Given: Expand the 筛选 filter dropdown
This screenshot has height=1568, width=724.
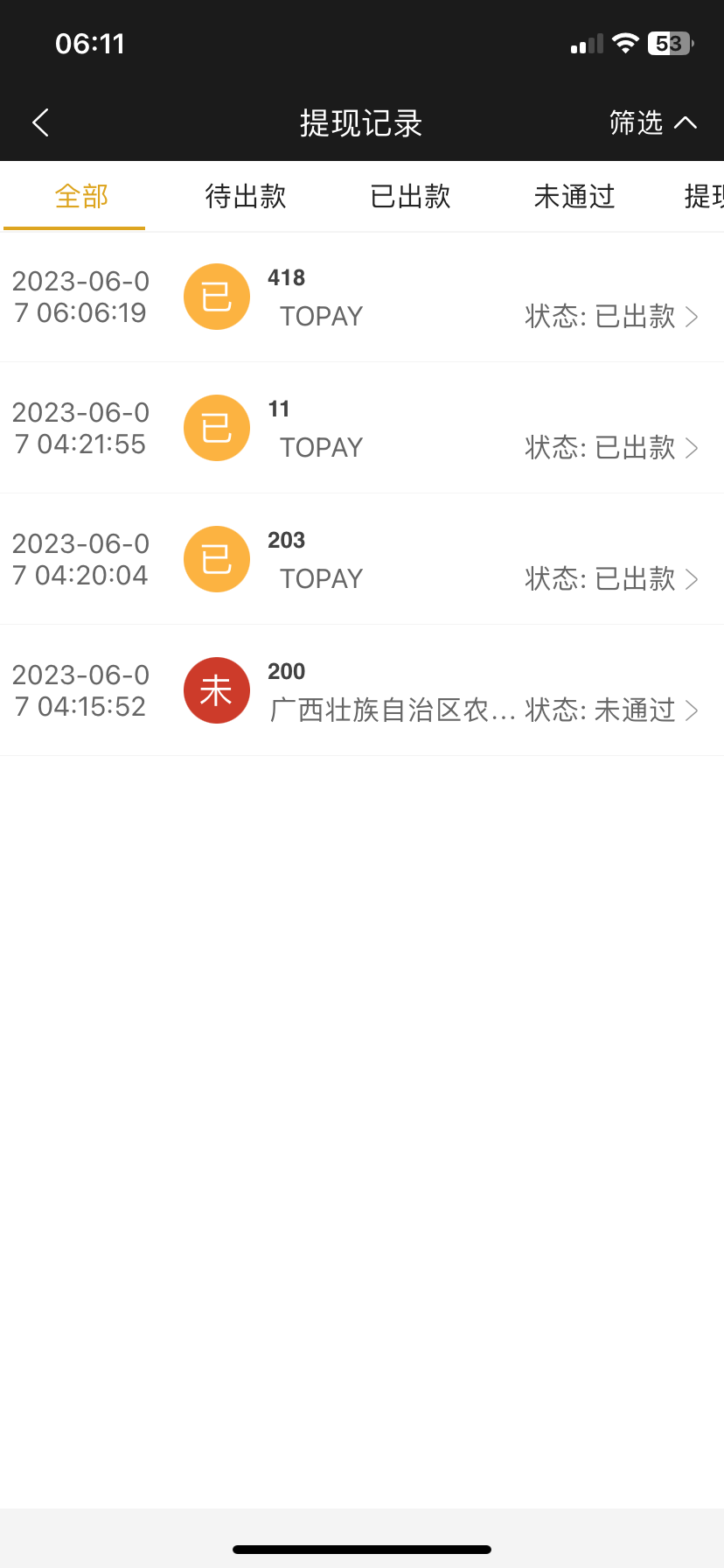Looking at the screenshot, I should pos(652,122).
